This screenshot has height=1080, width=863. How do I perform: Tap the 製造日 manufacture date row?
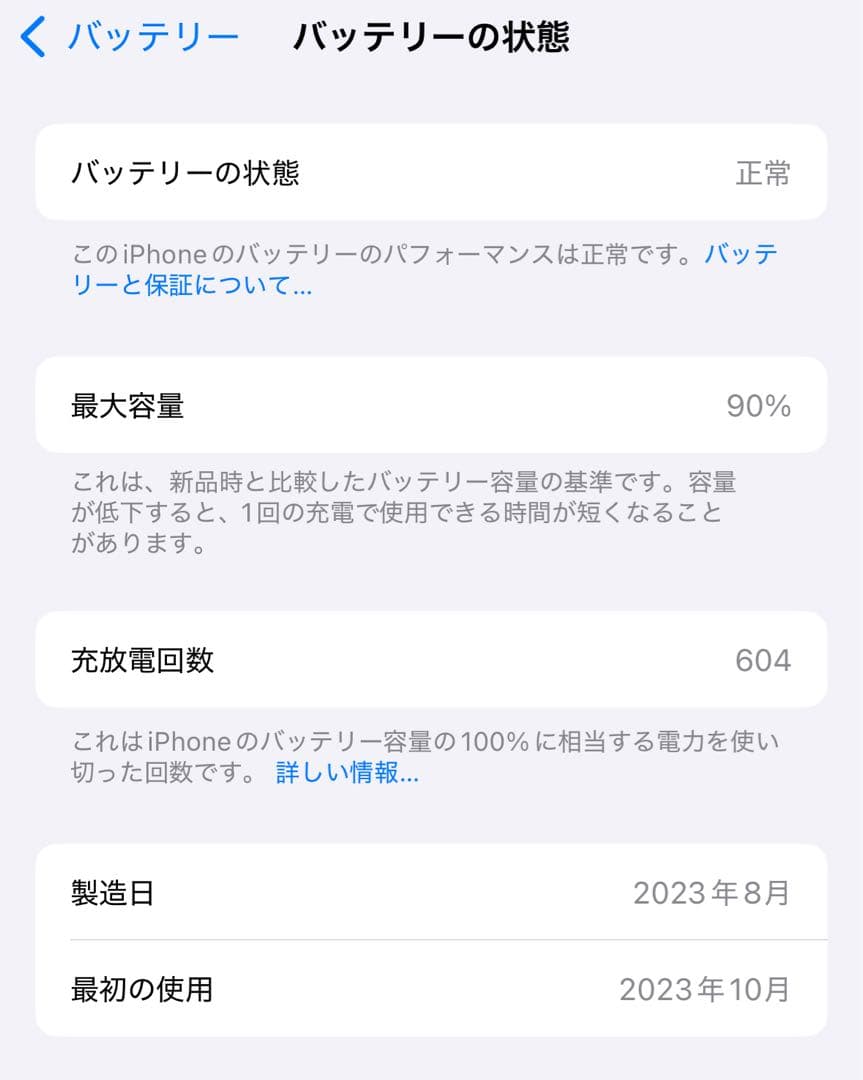tap(430, 893)
